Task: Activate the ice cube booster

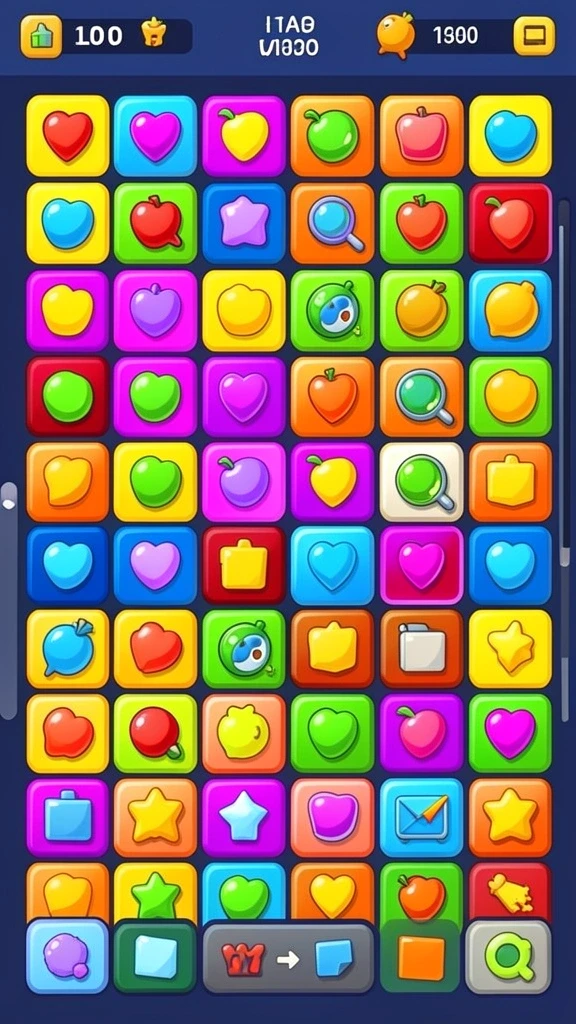Action: 155,956
